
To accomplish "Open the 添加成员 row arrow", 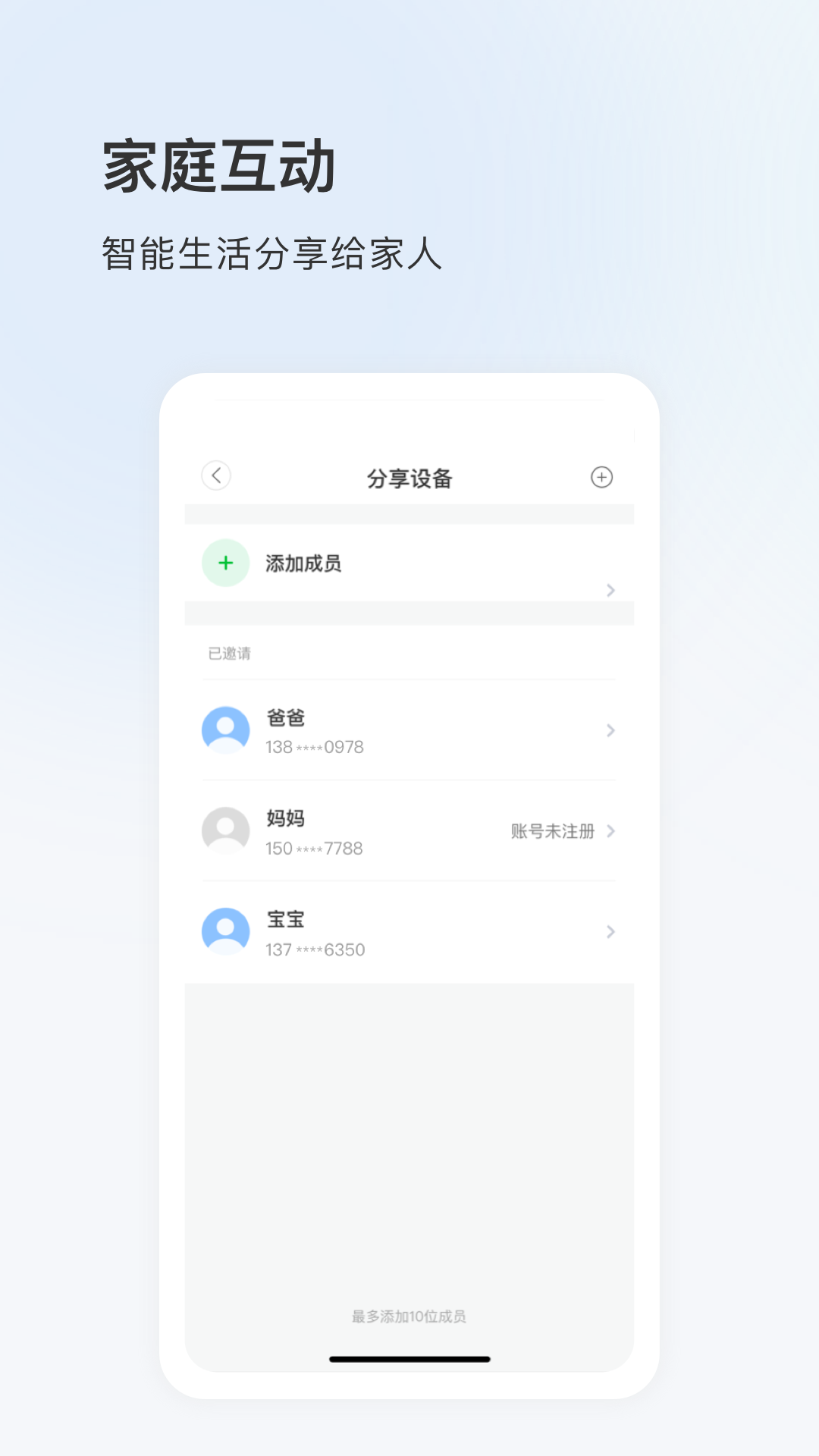I will [x=610, y=591].
